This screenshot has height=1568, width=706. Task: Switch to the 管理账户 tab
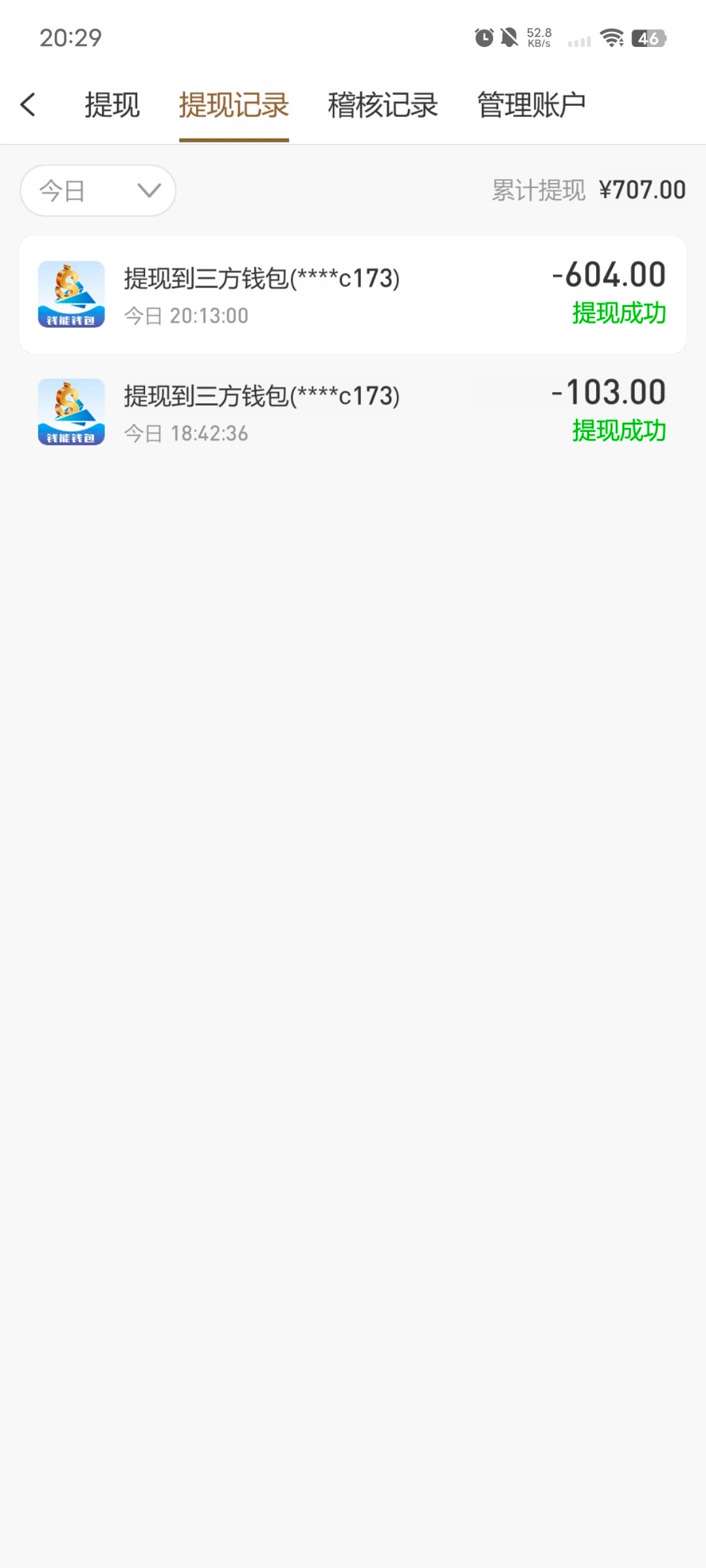(531, 105)
